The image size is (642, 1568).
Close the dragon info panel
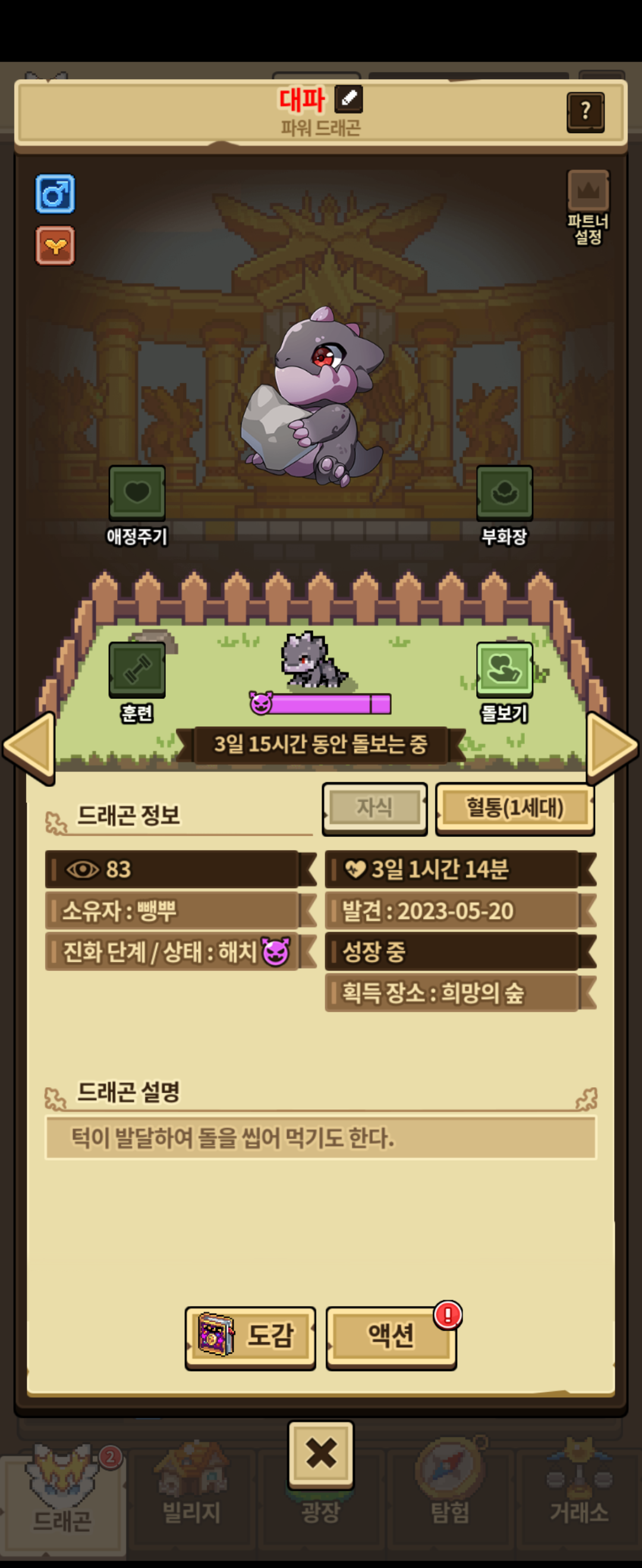(x=320, y=1454)
